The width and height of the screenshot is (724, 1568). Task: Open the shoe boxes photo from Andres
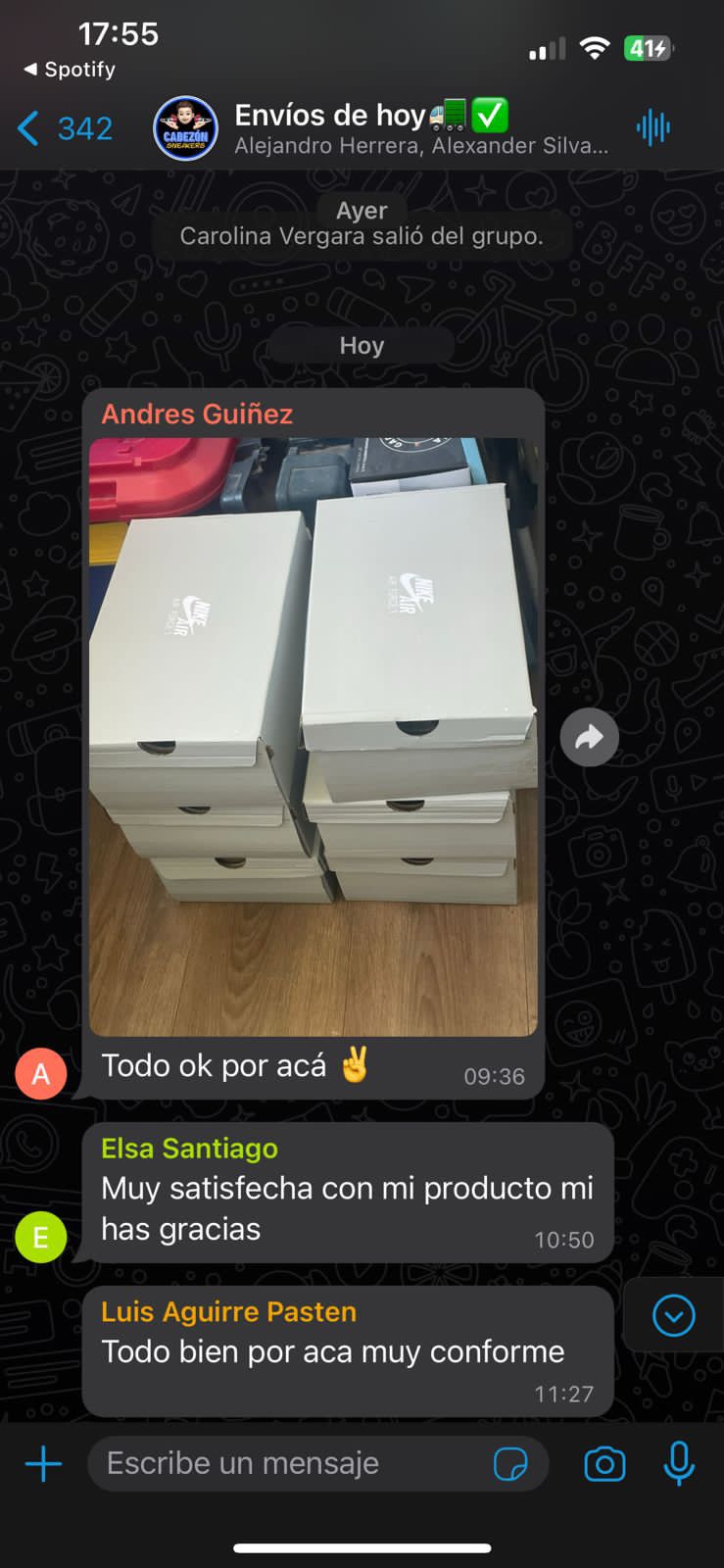pos(313,737)
